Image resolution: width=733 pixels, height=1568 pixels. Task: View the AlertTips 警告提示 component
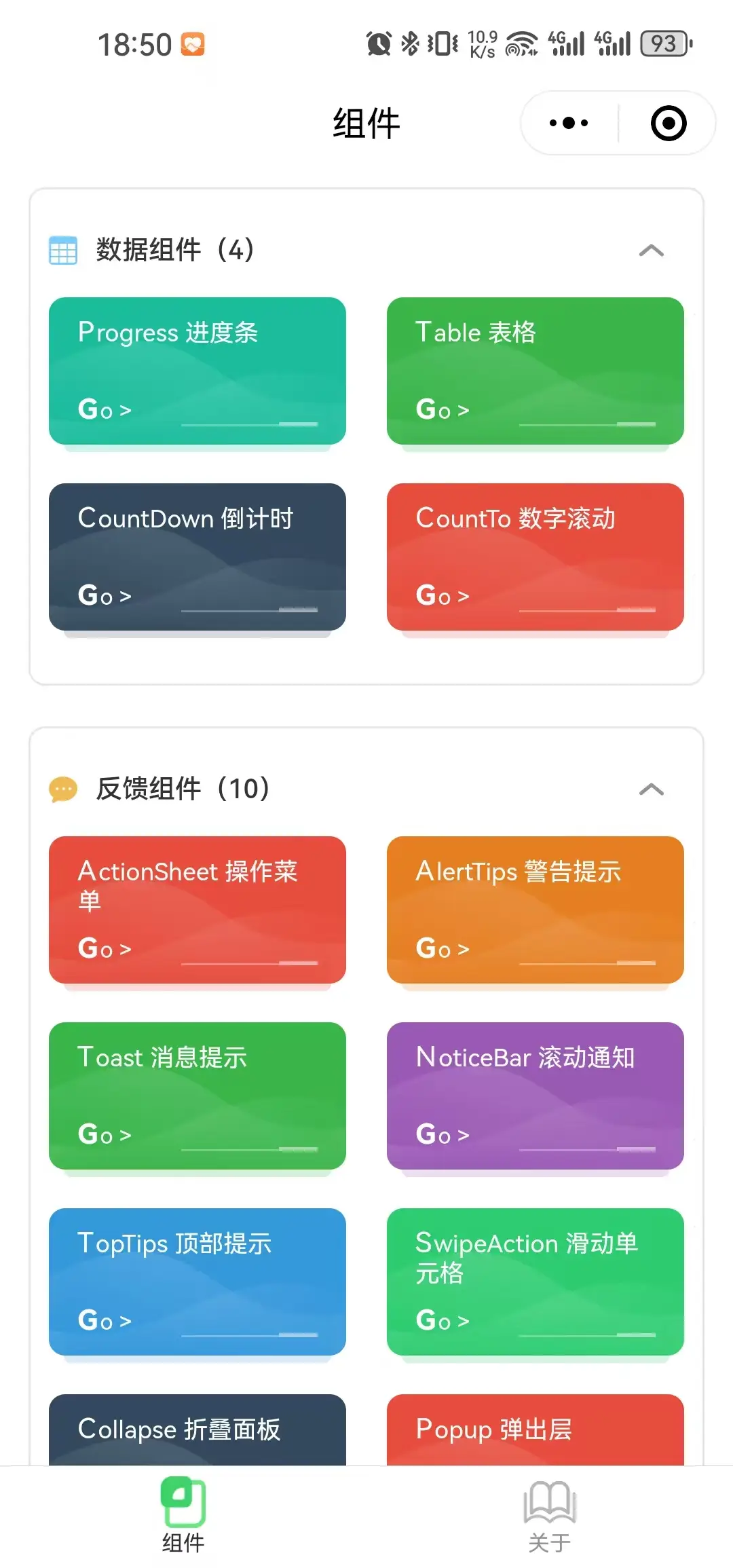click(x=535, y=910)
